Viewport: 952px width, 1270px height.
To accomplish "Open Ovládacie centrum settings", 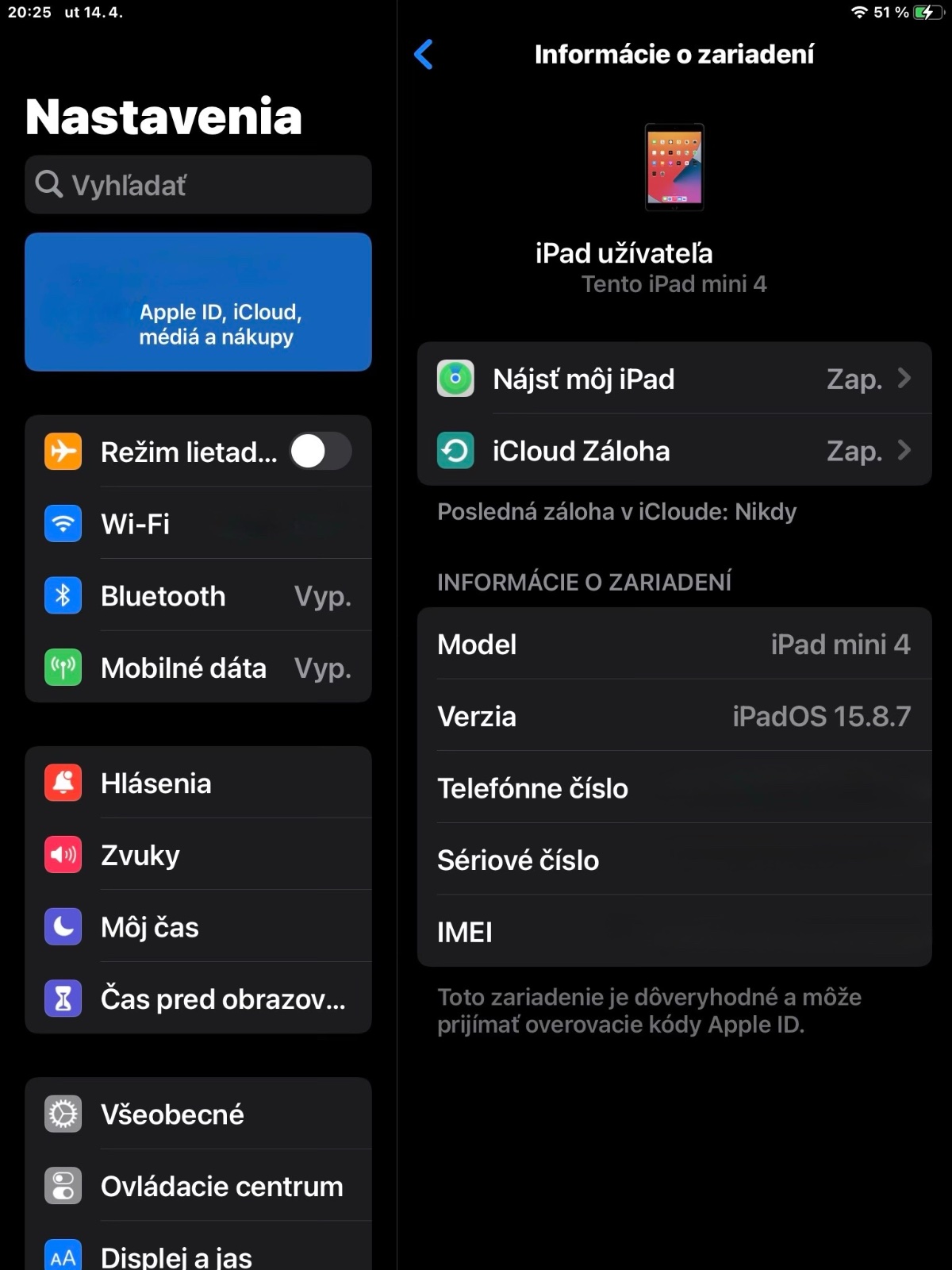I will click(x=198, y=1187).
